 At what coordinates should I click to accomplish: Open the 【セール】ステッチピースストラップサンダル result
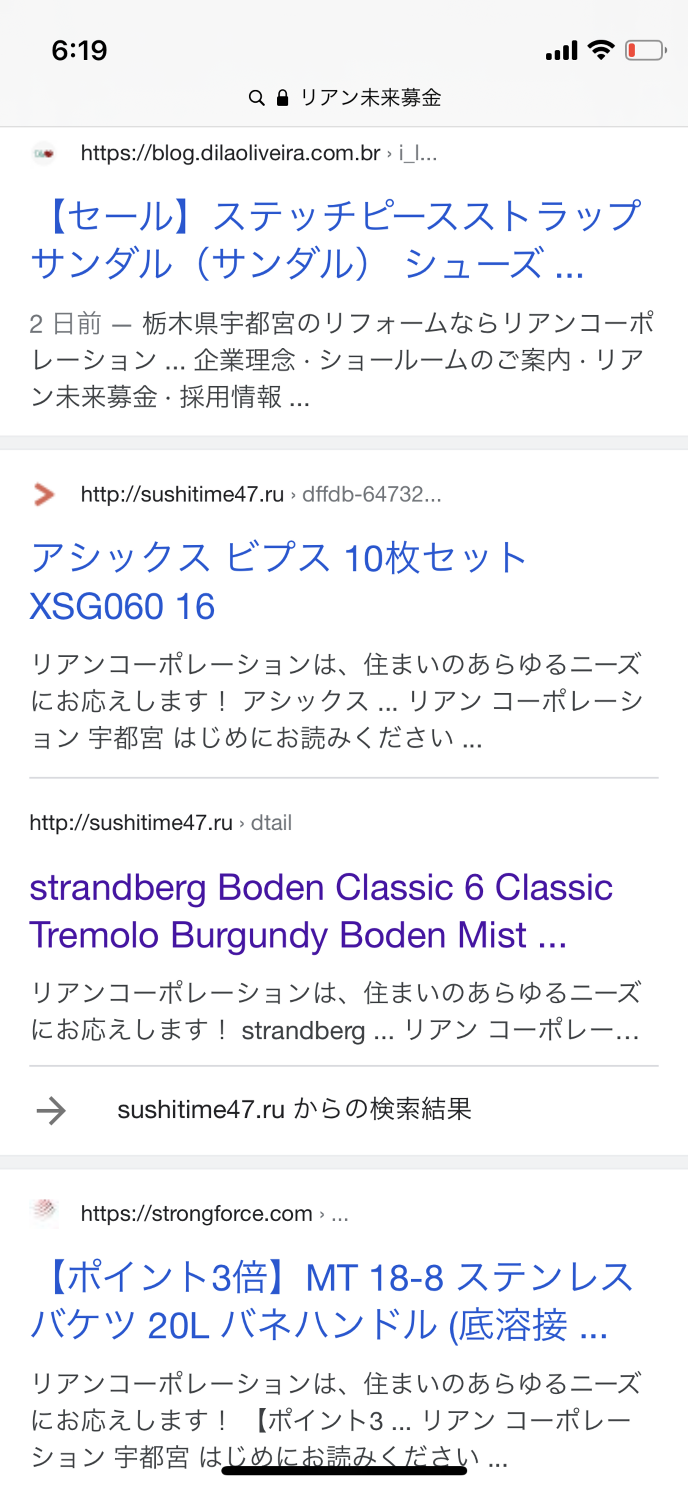click(335, 240)
